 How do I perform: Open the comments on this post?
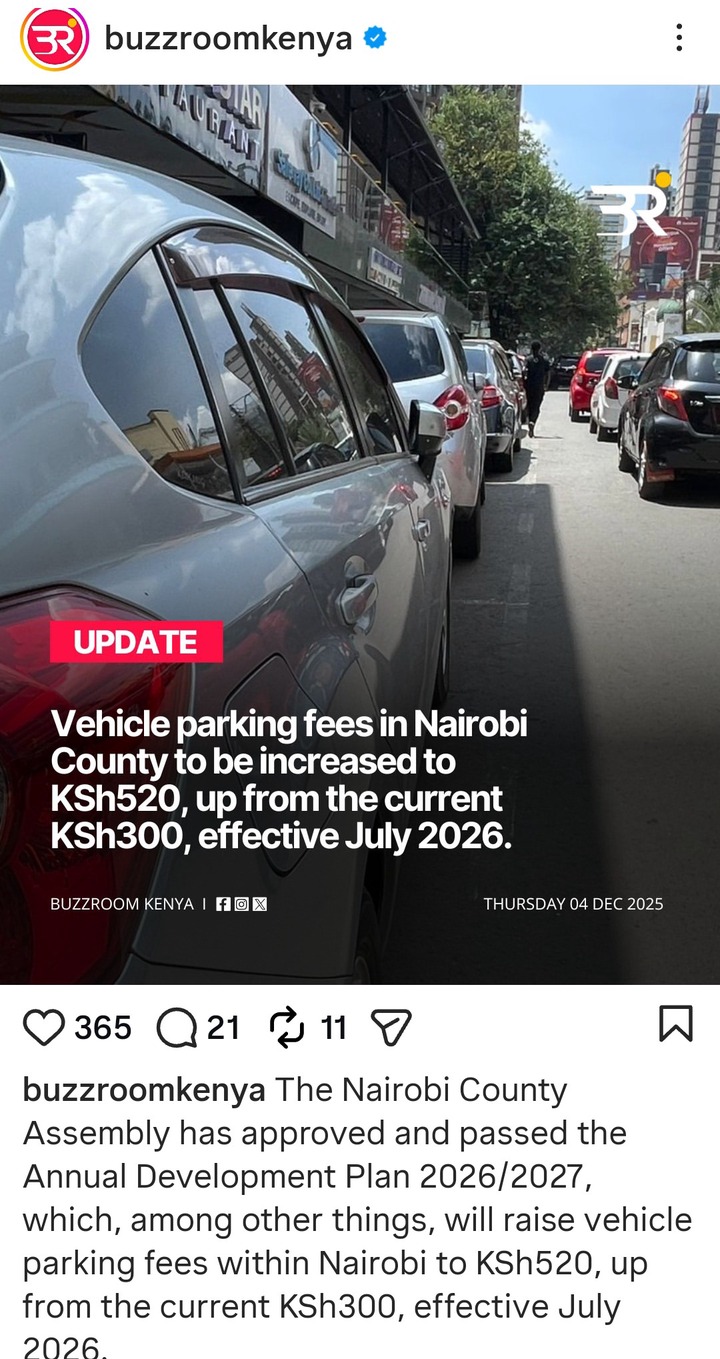[x=177, y=1027]
